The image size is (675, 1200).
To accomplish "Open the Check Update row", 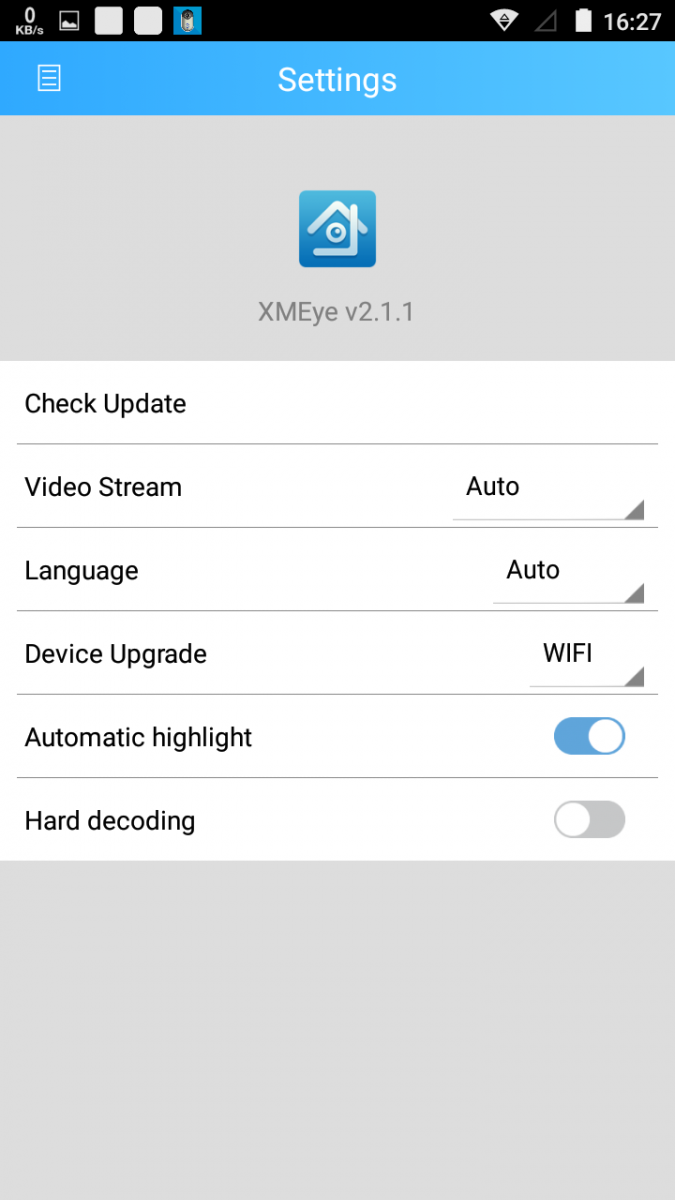I will (337, 404).
